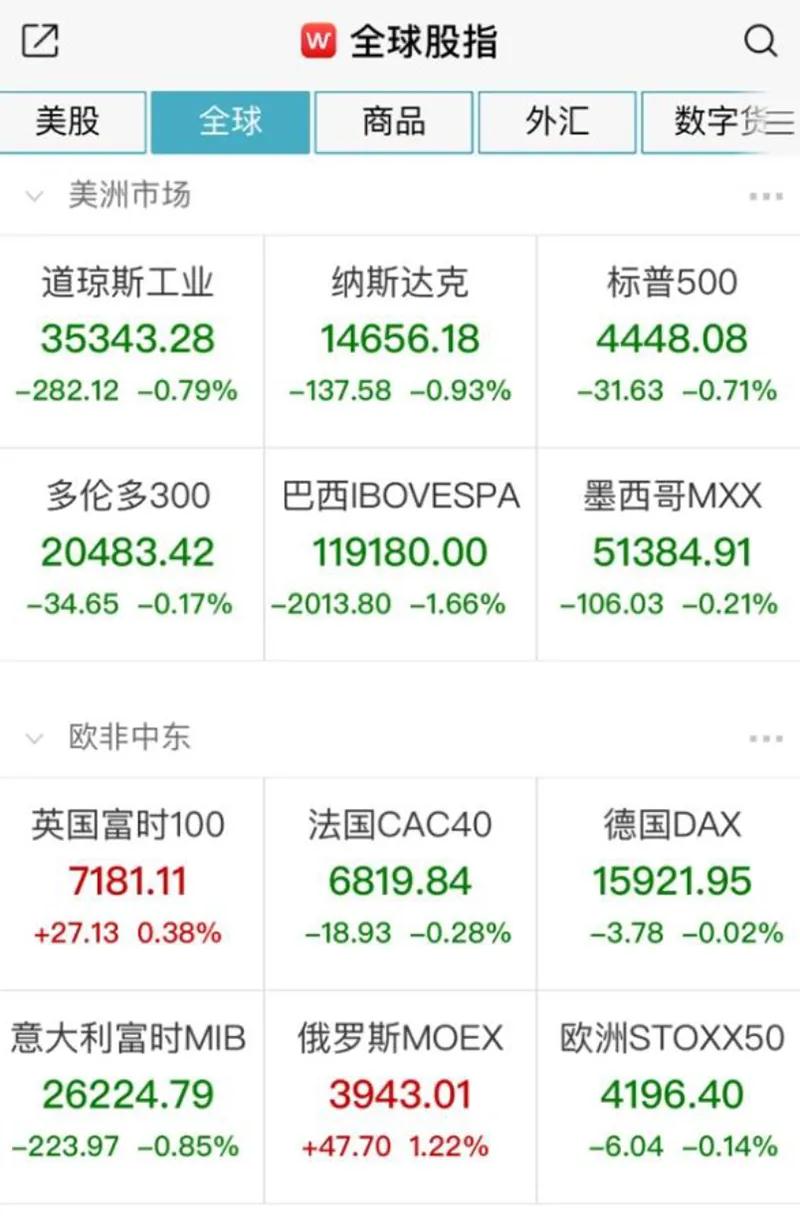Switch to the 美股 tab
Image resolution: width=800 pixels, height=1216 pixels.
tap(70, 122)
